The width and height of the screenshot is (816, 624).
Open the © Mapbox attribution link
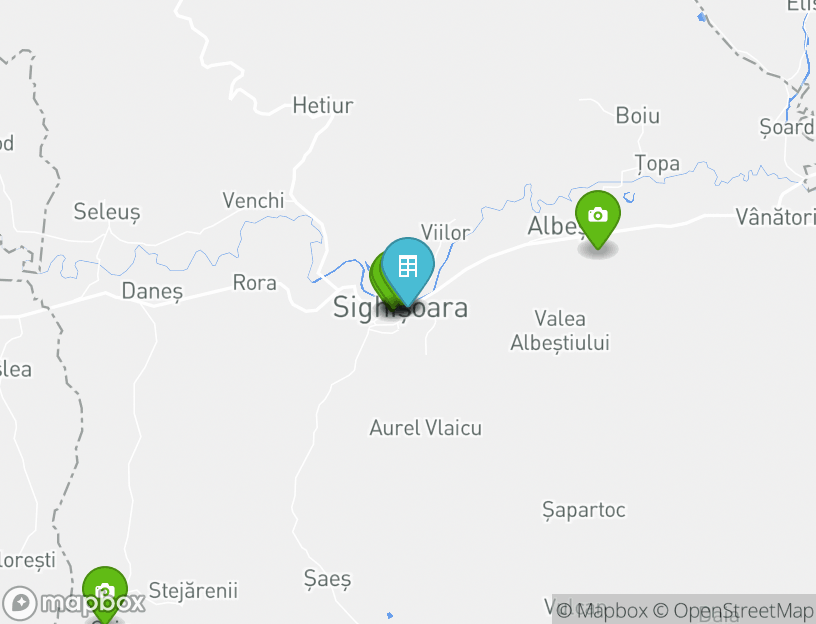(602, 610)
